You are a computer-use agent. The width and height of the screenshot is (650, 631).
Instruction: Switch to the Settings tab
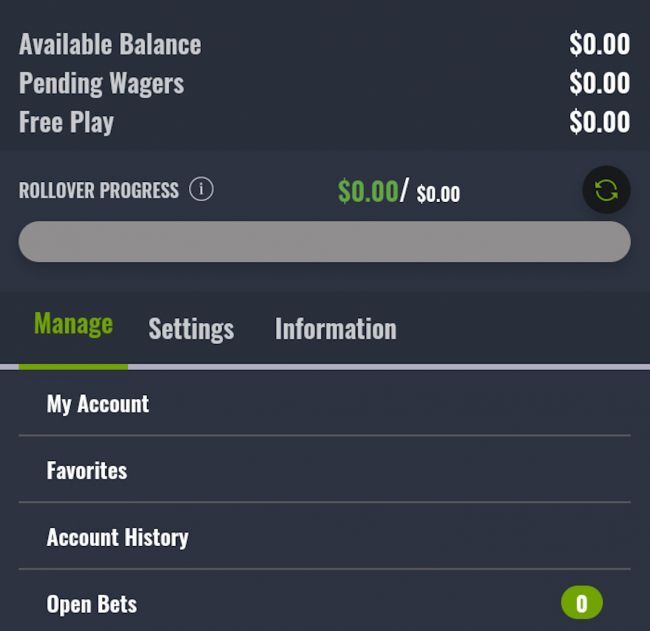(191, 329)
